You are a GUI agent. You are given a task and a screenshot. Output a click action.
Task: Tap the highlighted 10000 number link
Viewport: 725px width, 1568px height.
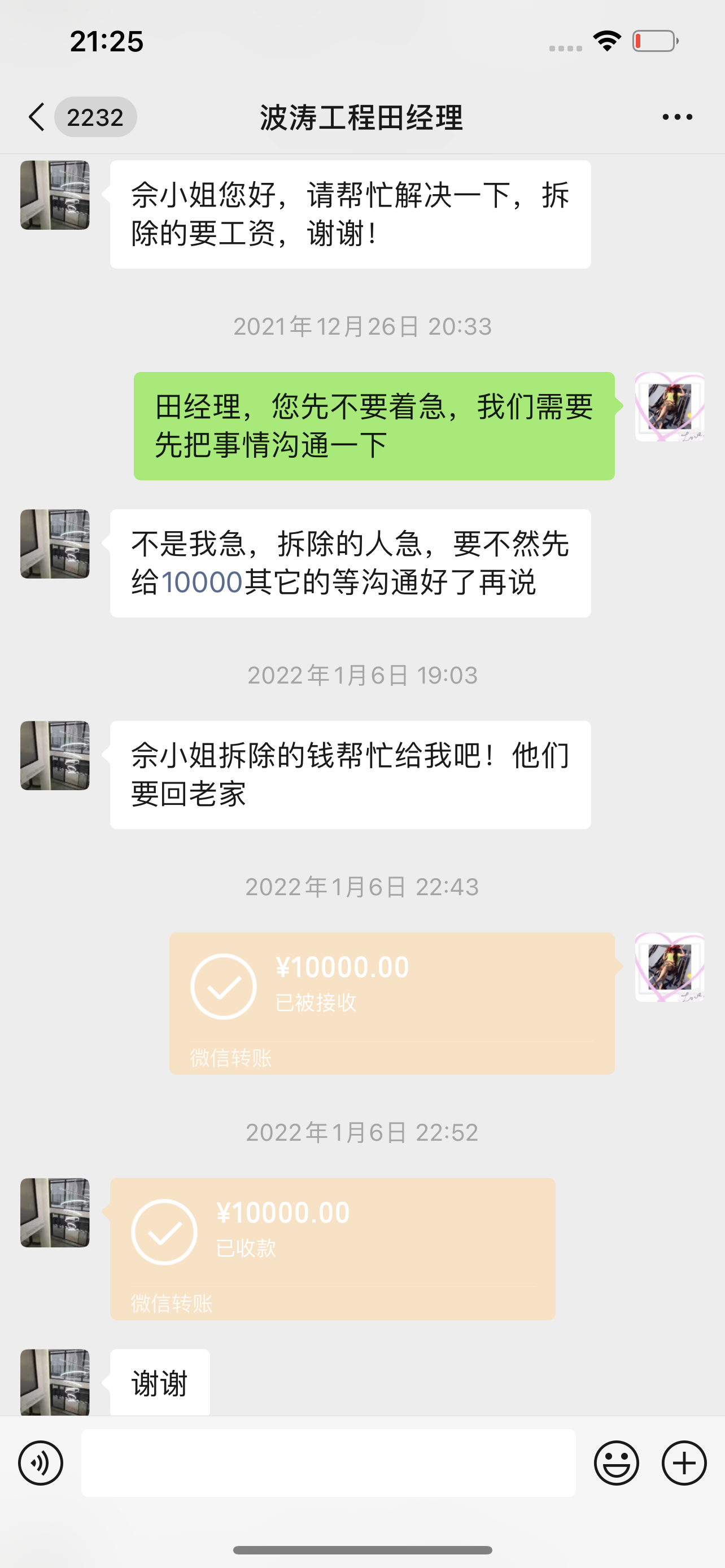(202, 582)
